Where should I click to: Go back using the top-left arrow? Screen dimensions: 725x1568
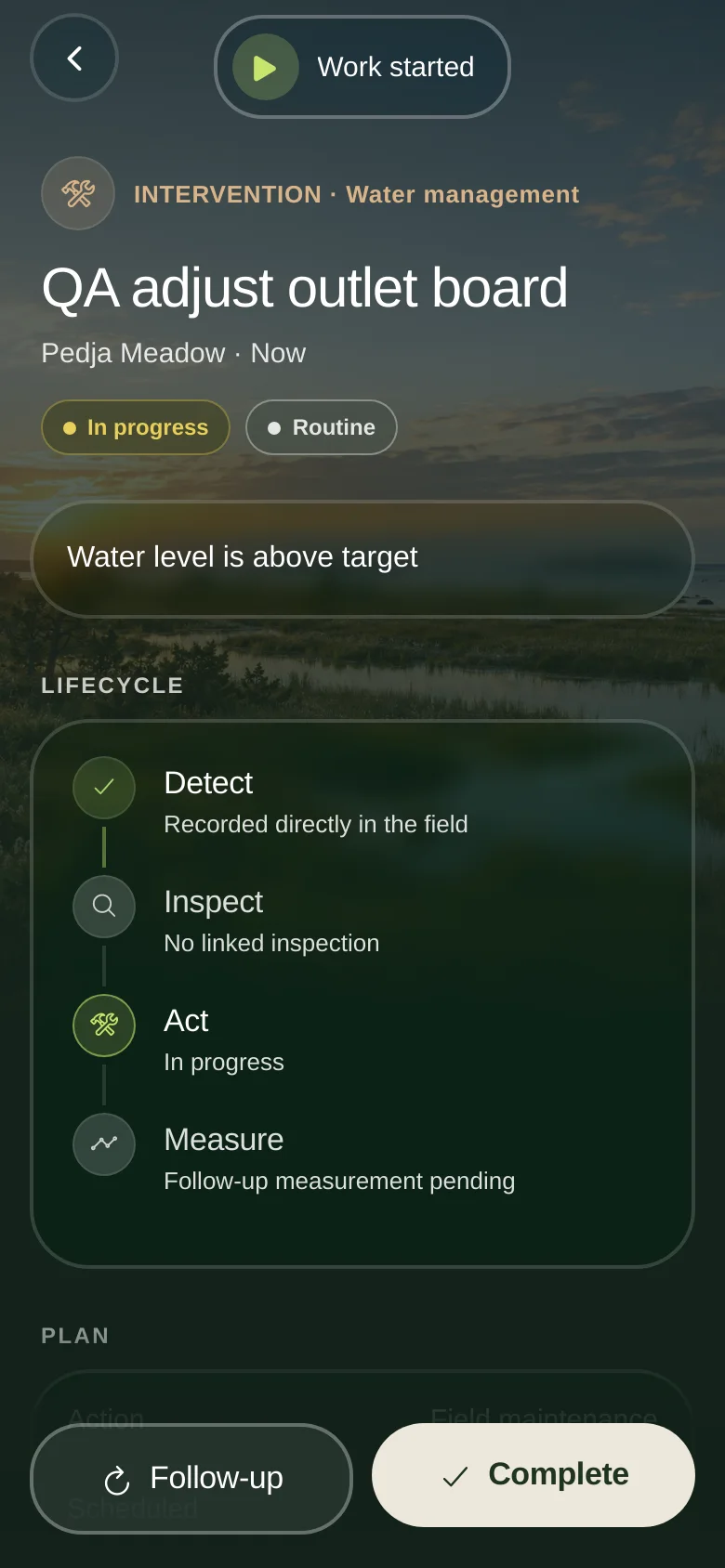(74, 59)
